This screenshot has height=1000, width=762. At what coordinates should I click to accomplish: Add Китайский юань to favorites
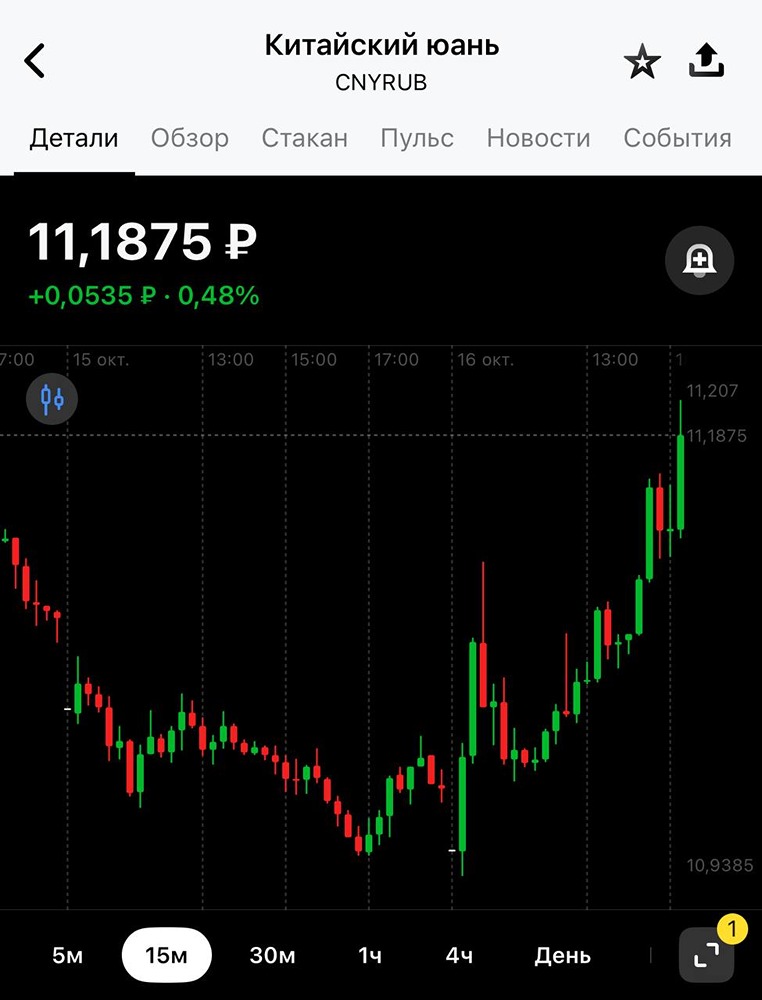pyautogui.click(x=642, y=62)
